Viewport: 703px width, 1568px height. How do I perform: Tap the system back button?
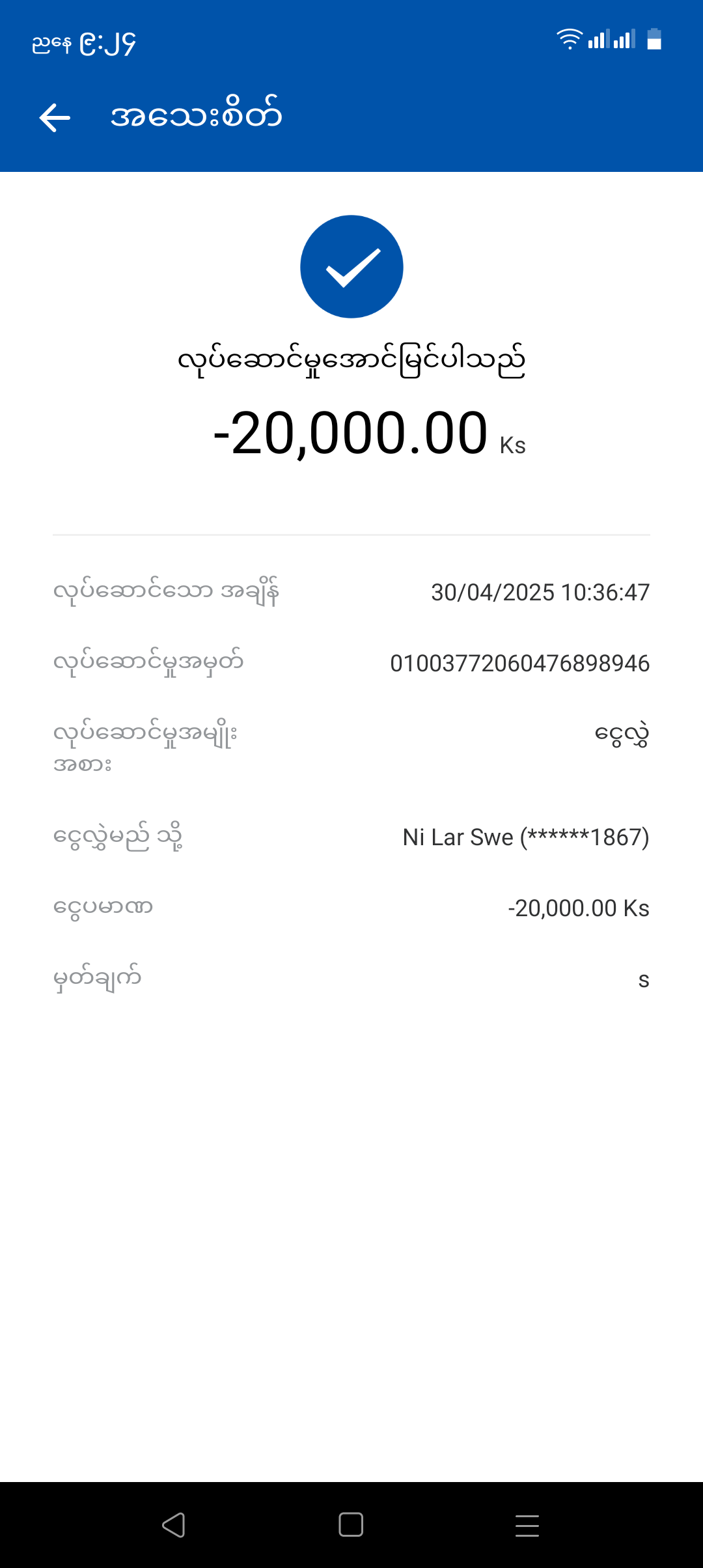[x=174, y=1525]
